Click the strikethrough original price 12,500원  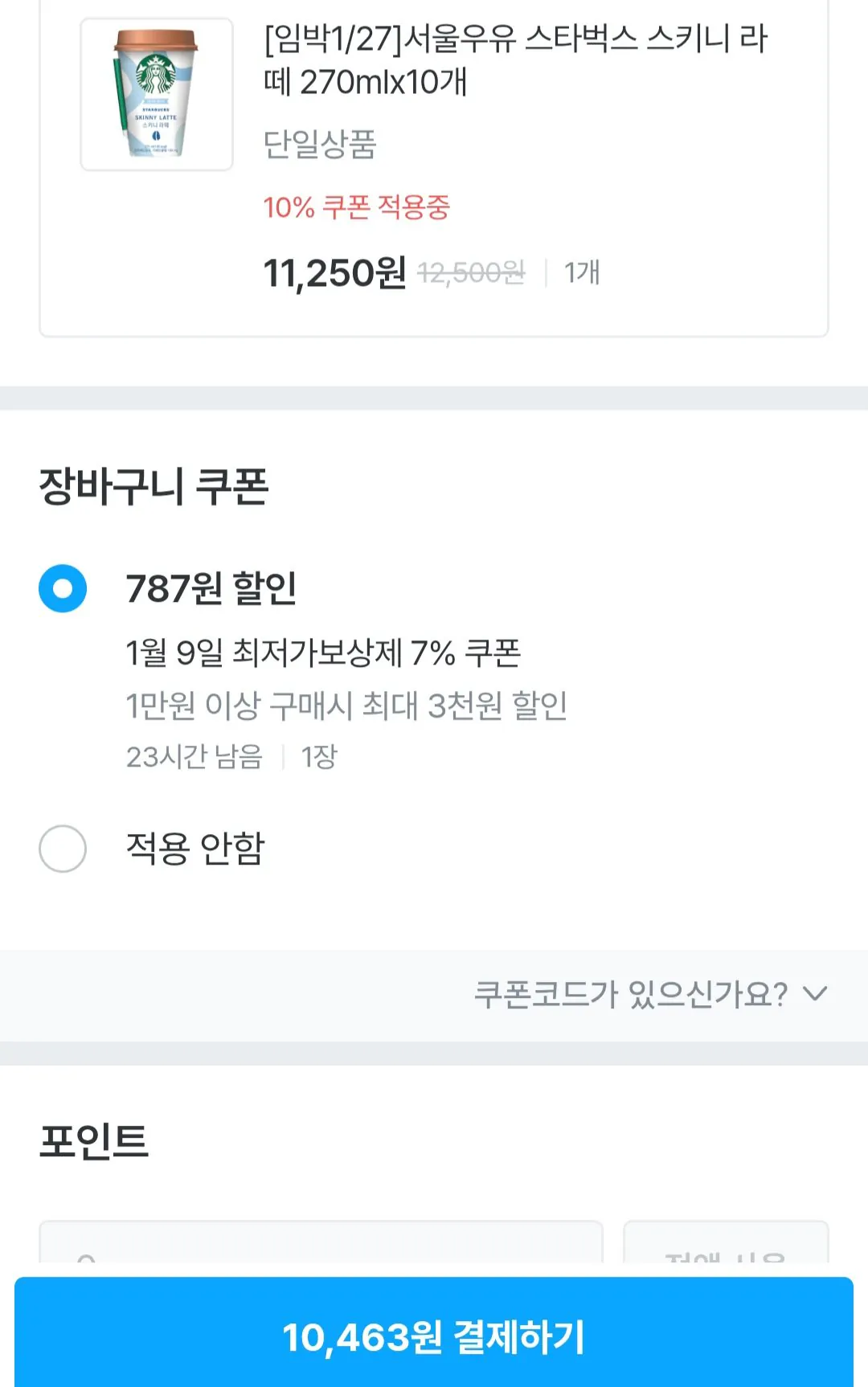[469, 273]
